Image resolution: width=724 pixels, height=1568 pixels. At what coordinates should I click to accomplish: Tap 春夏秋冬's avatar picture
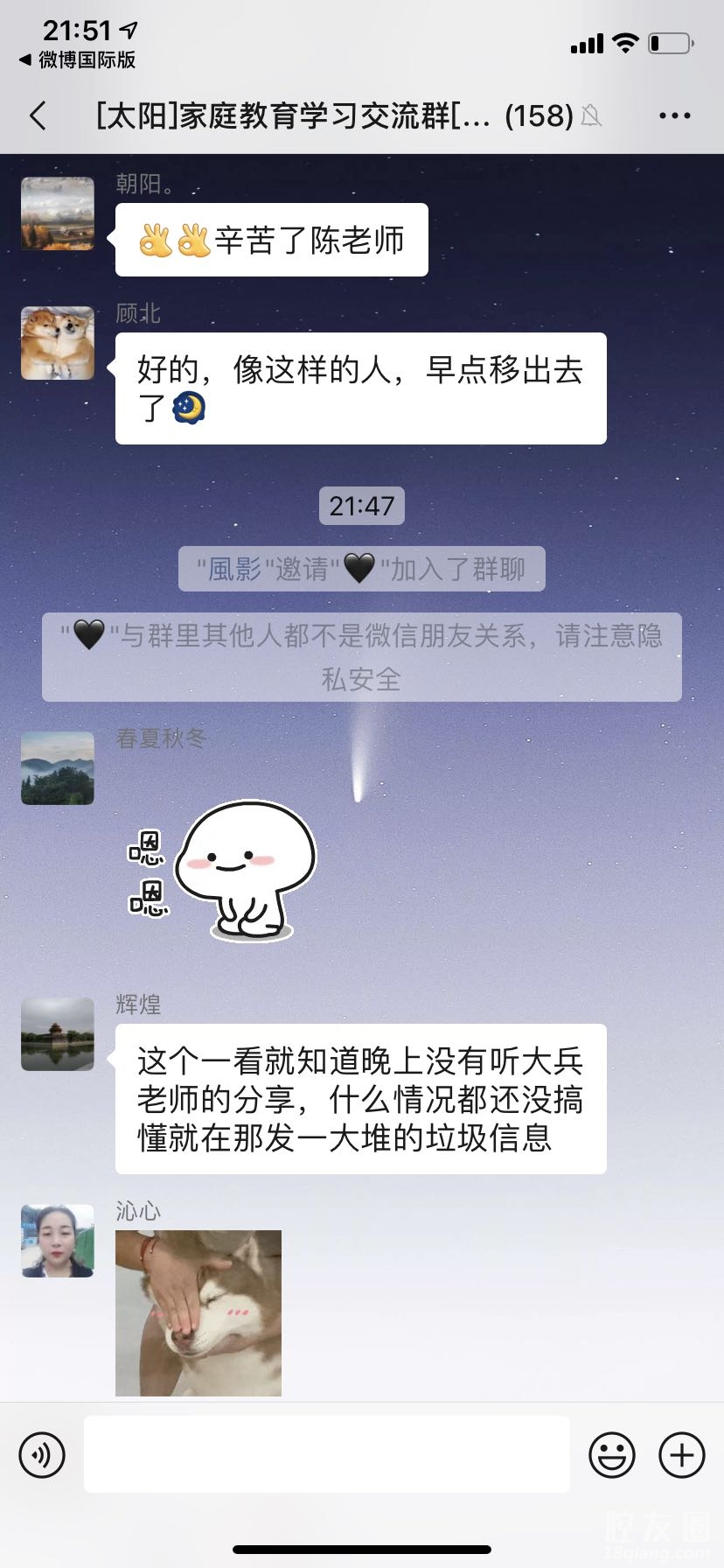58,768
